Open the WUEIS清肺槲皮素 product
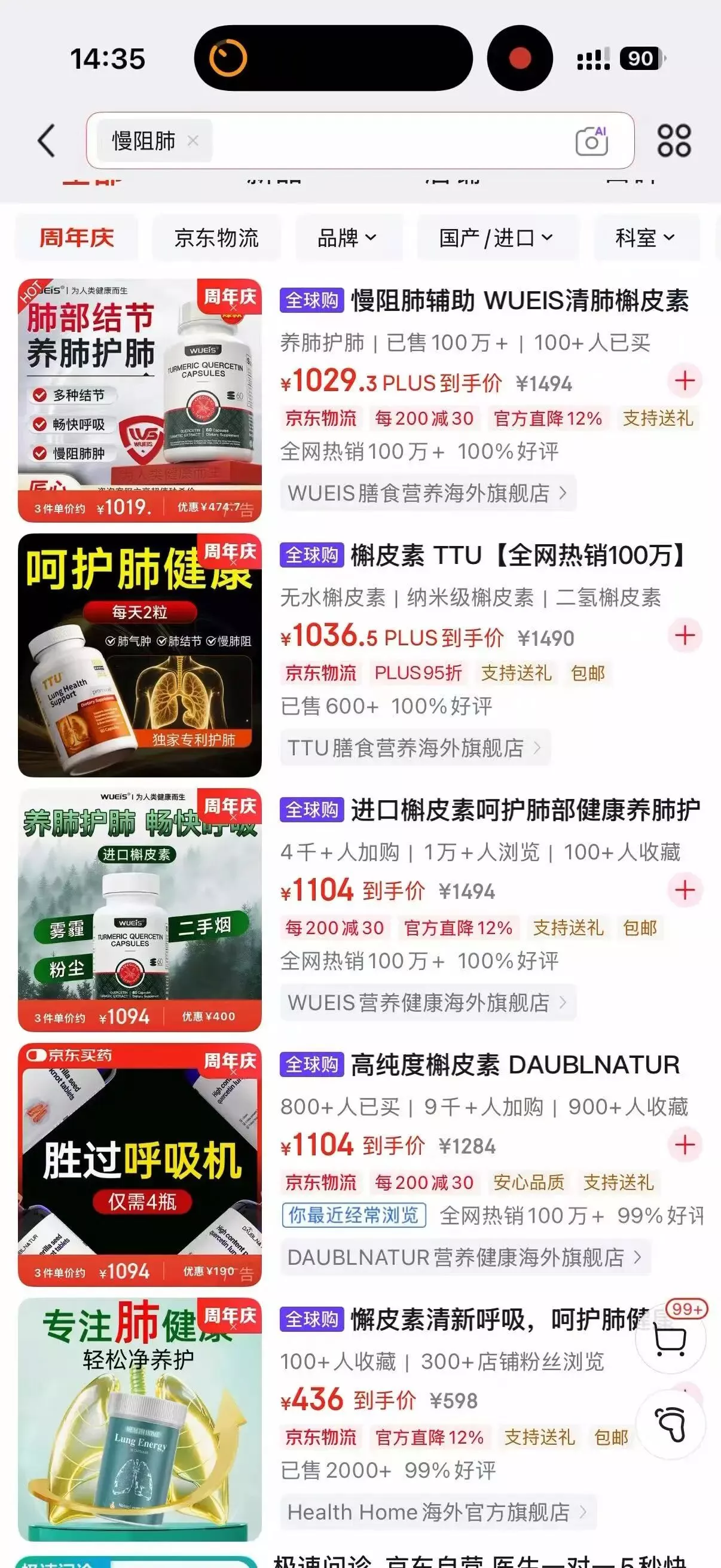This screenshot has height=1568, width=721. (x=519, y=301)
